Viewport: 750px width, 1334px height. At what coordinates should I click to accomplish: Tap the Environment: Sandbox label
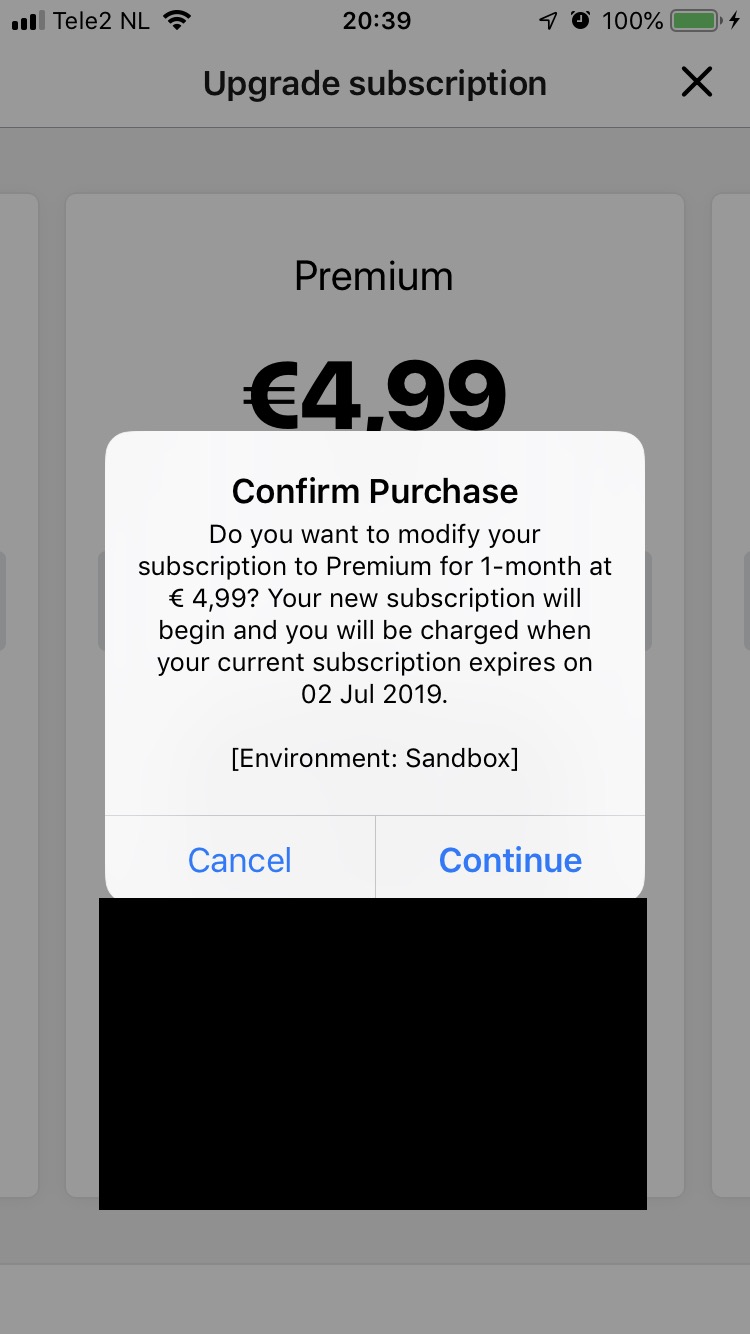point(374,758)
